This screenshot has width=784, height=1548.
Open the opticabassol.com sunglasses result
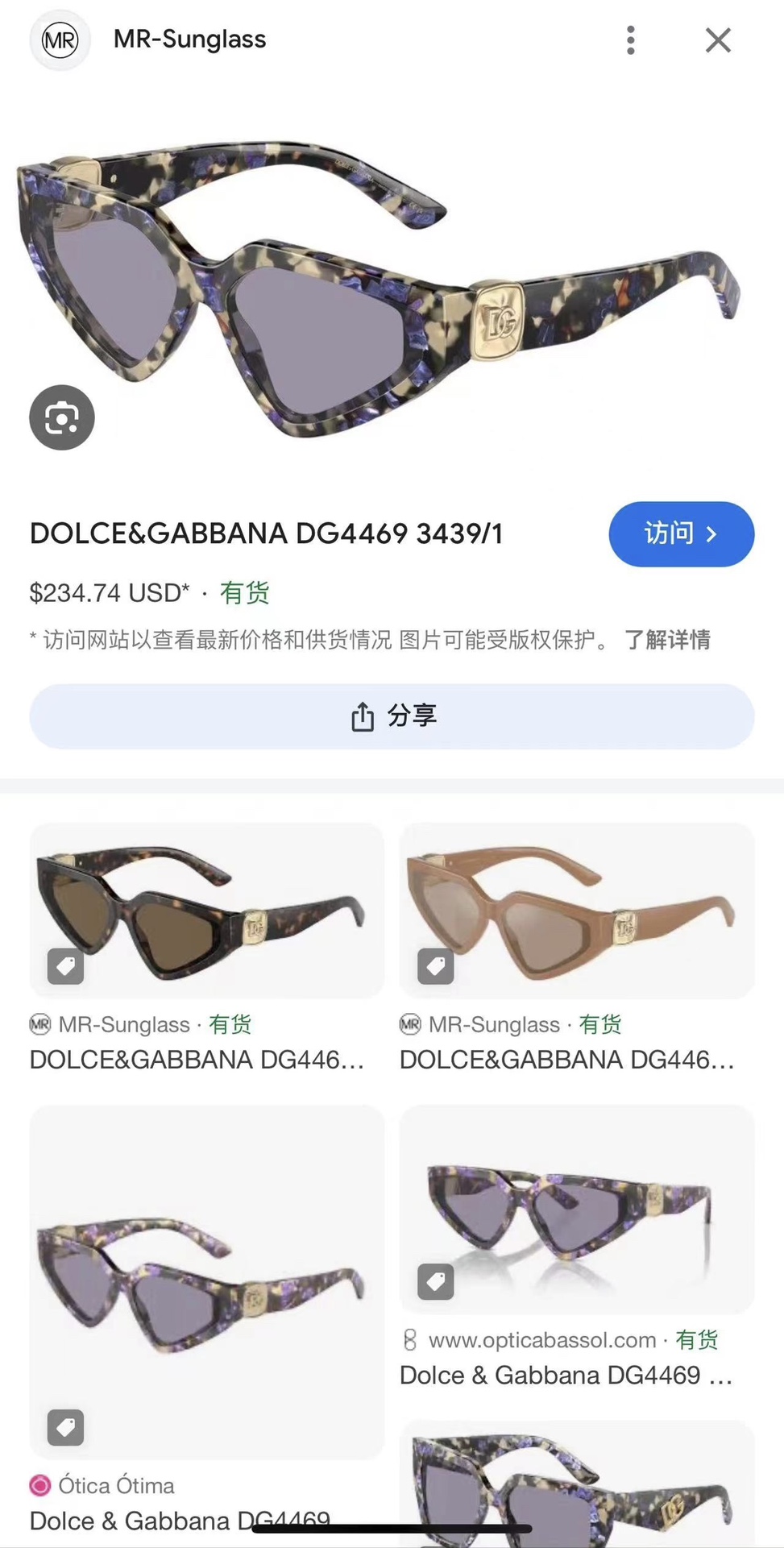pos(577,1209)
